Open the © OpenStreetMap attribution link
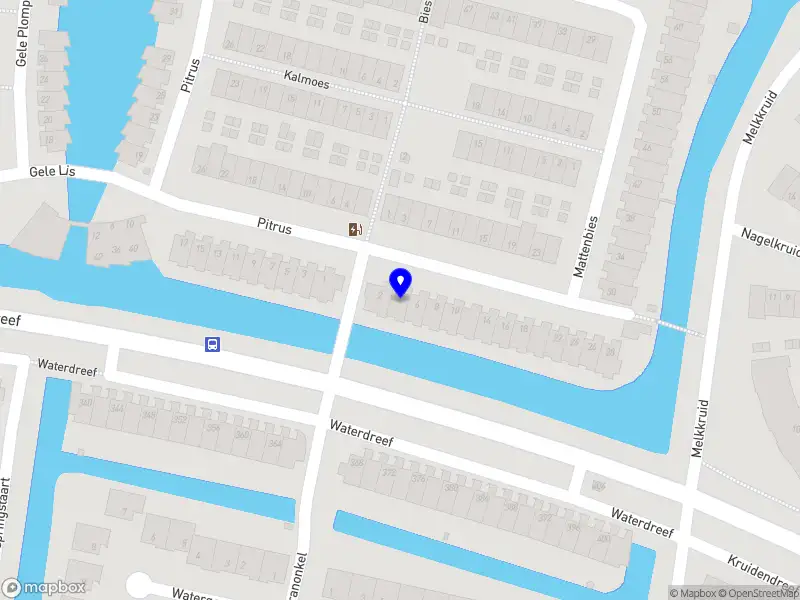Viewport: 800px width, 600px height. 759,593
